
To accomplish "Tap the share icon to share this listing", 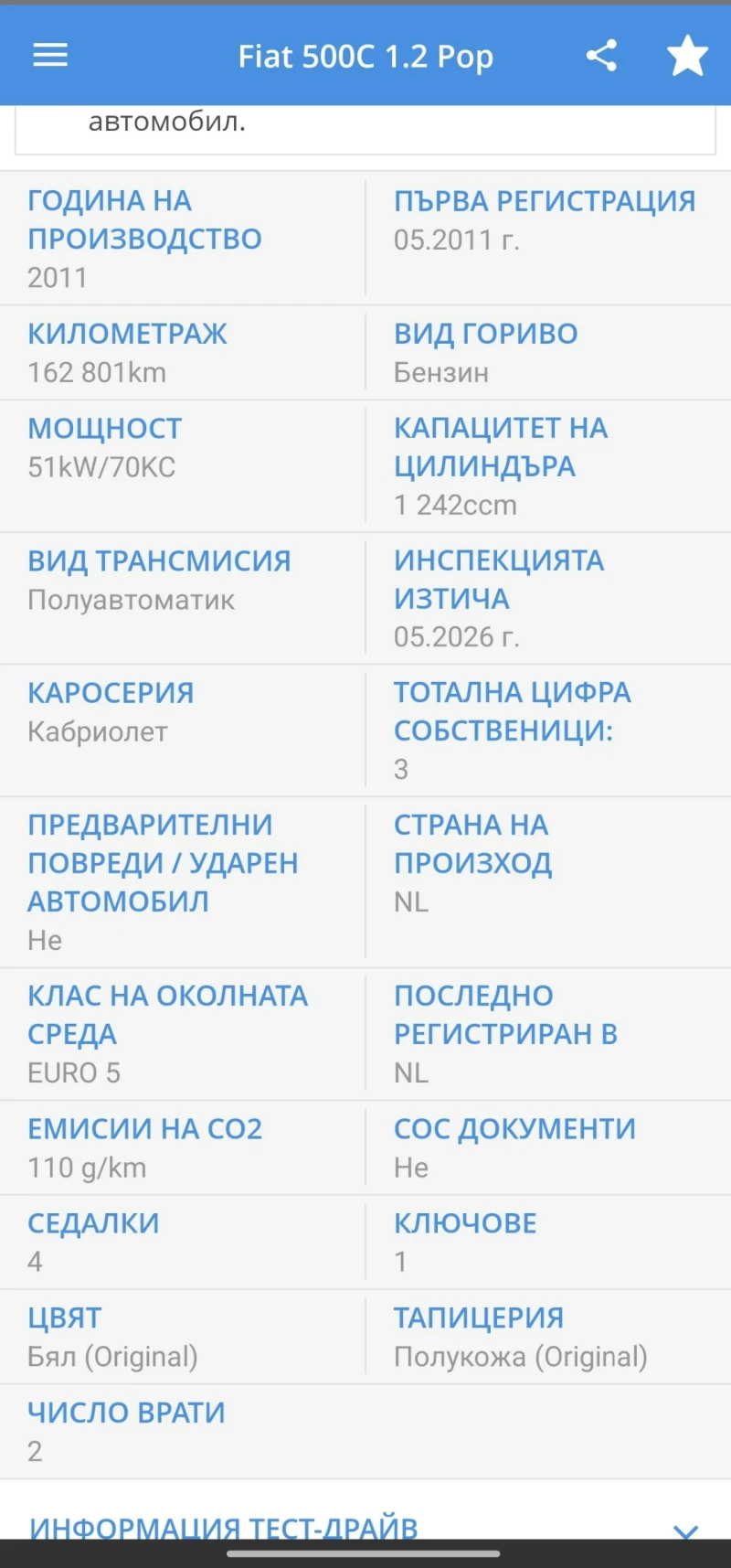I will (x=602, y=55).
